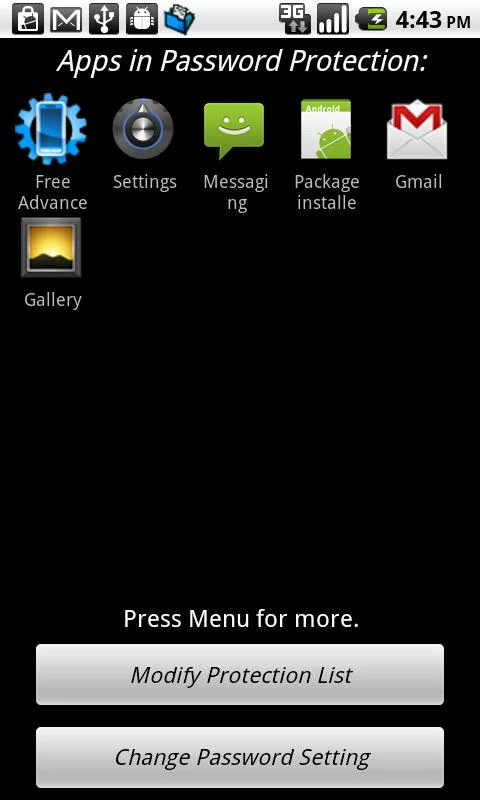
Task: Select the Gallery app icon
Action: pos(51,247)
